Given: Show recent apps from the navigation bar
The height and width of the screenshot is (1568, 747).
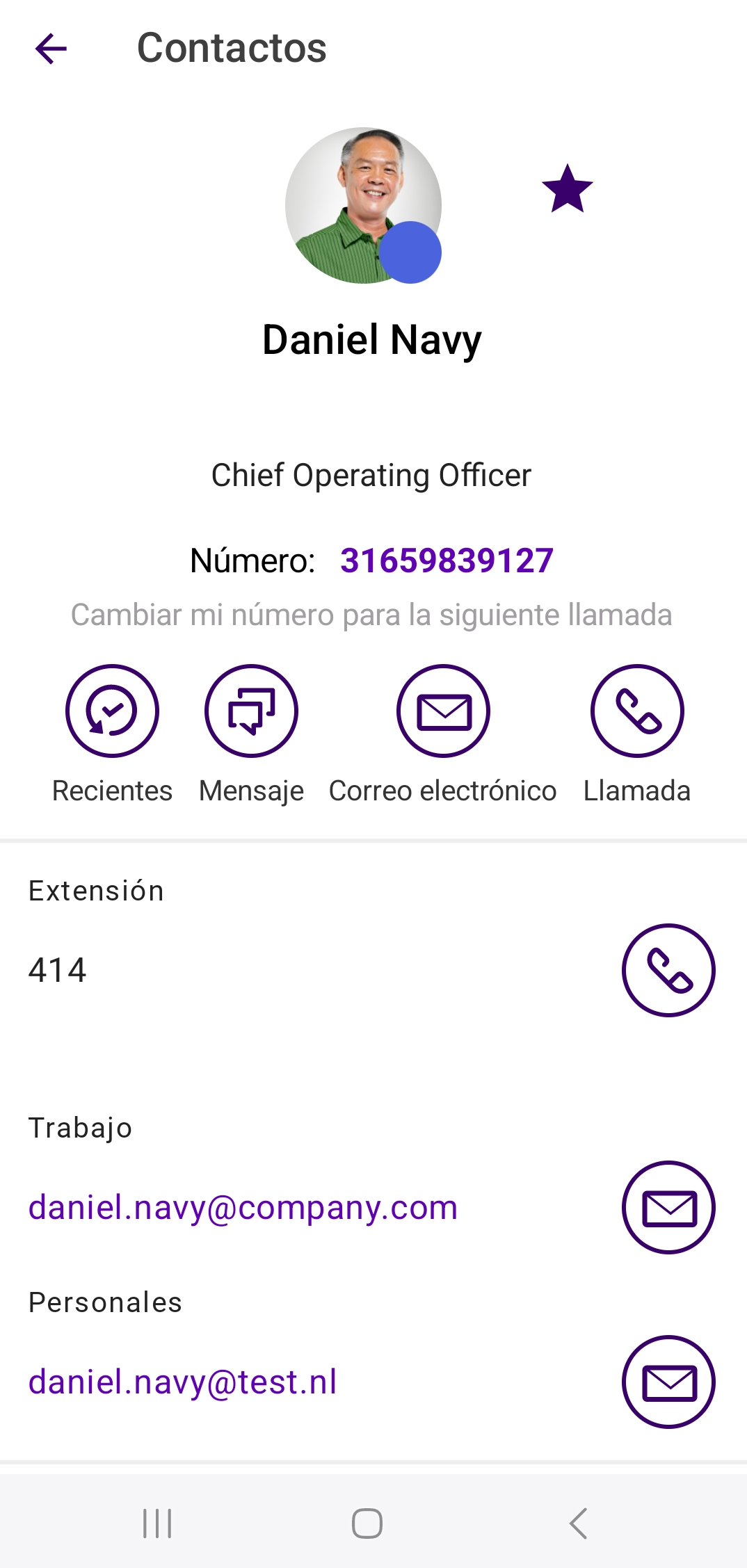Looking at the screenshot, I should coord(157,1523).
